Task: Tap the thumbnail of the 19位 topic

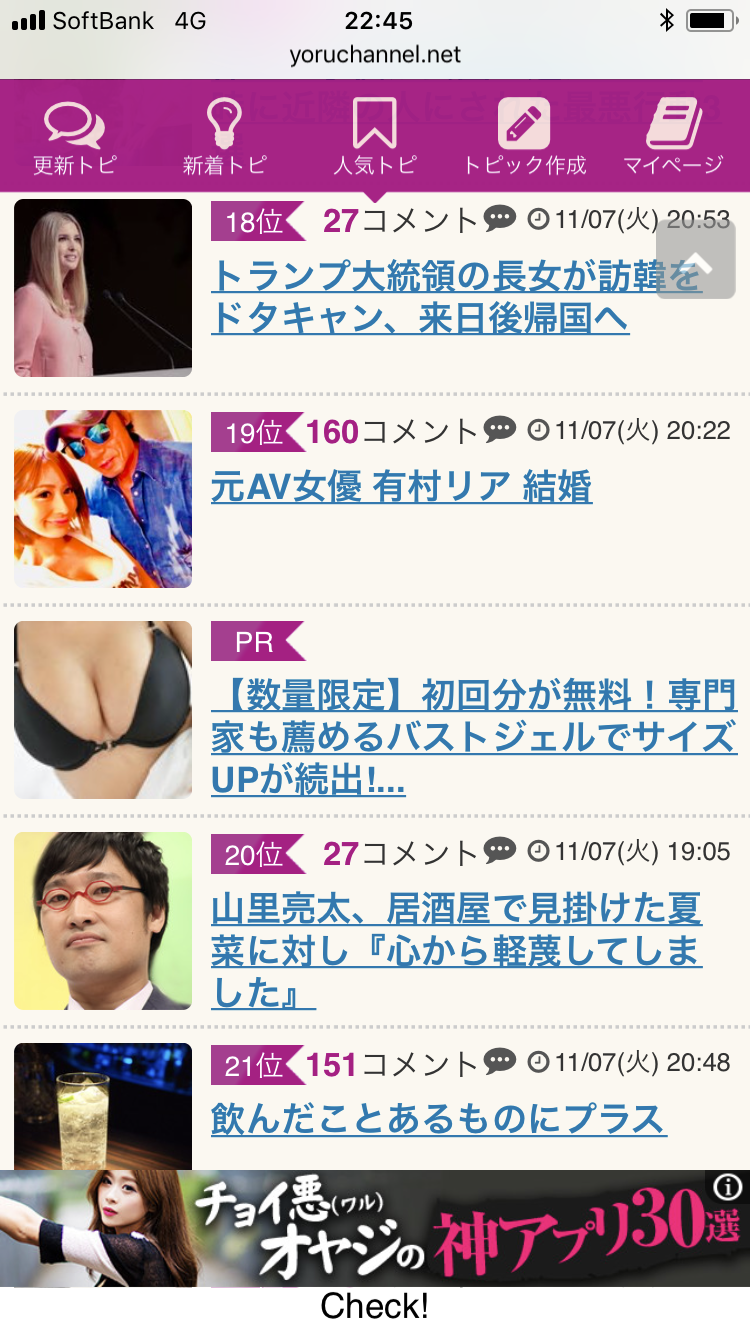Action: [x=103, y=499]
